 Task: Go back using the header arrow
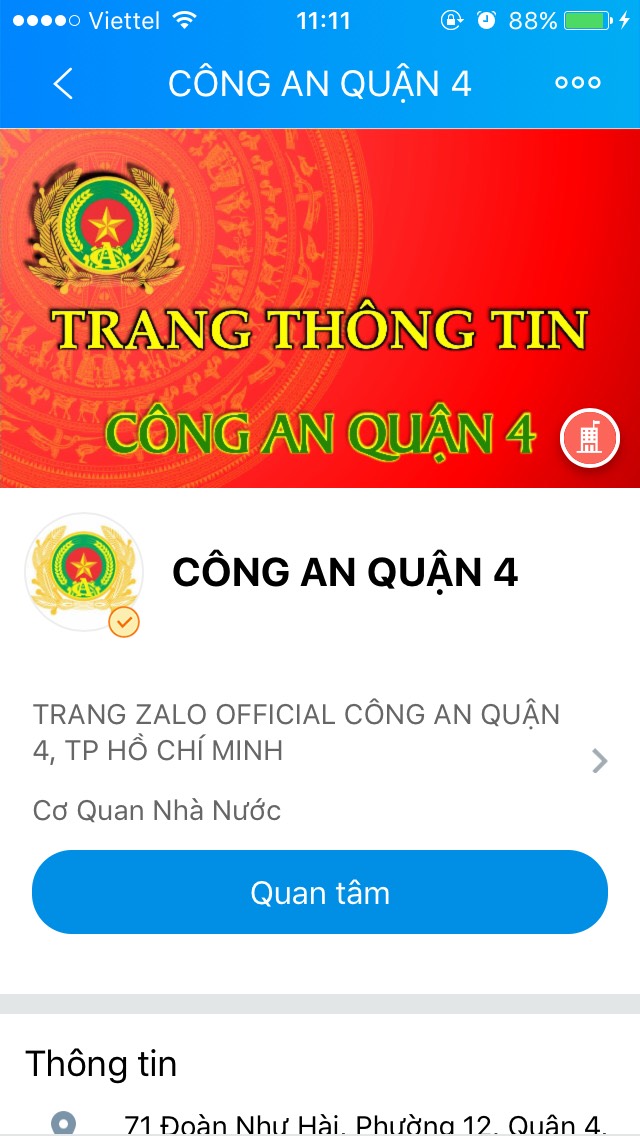[63, 84]
